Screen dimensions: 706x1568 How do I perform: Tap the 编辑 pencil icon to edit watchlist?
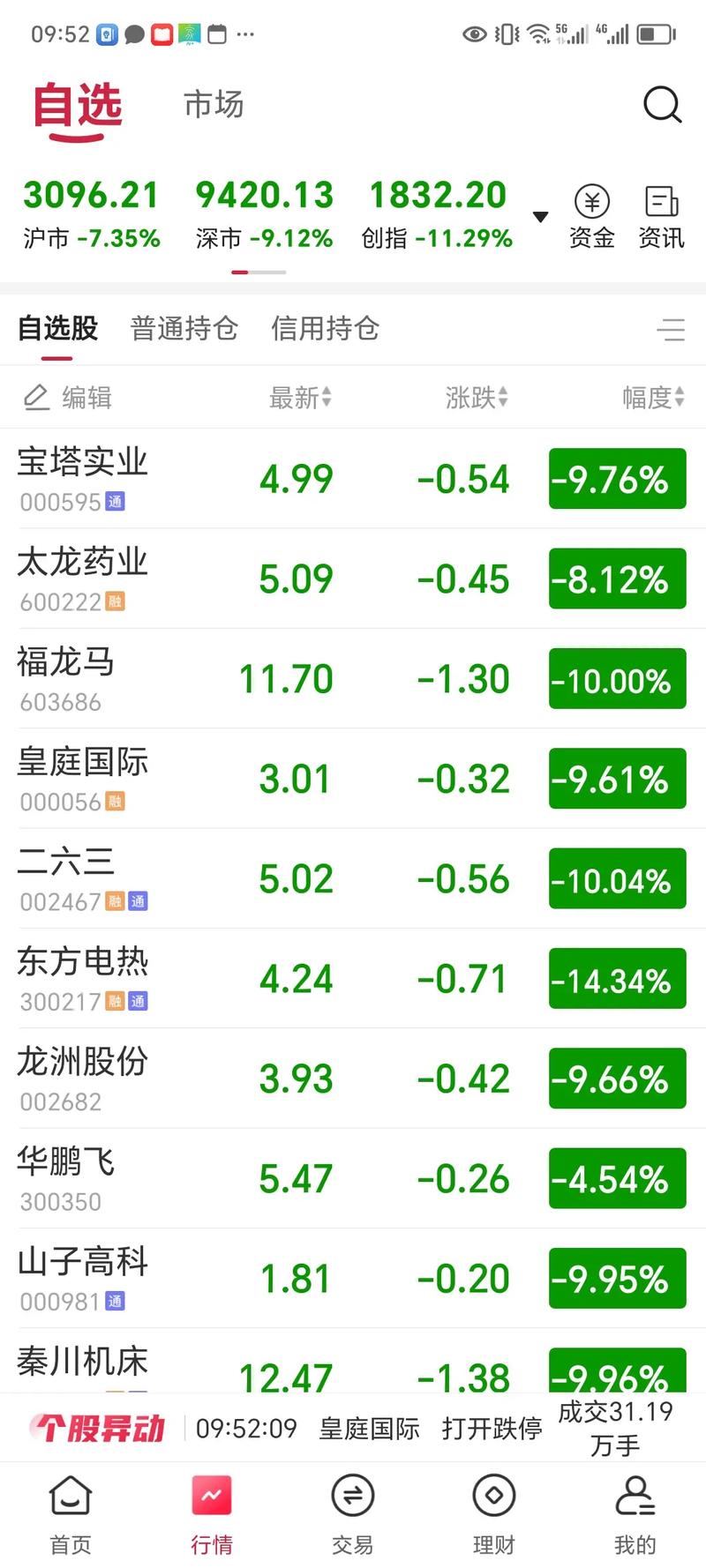coord(37,398)
